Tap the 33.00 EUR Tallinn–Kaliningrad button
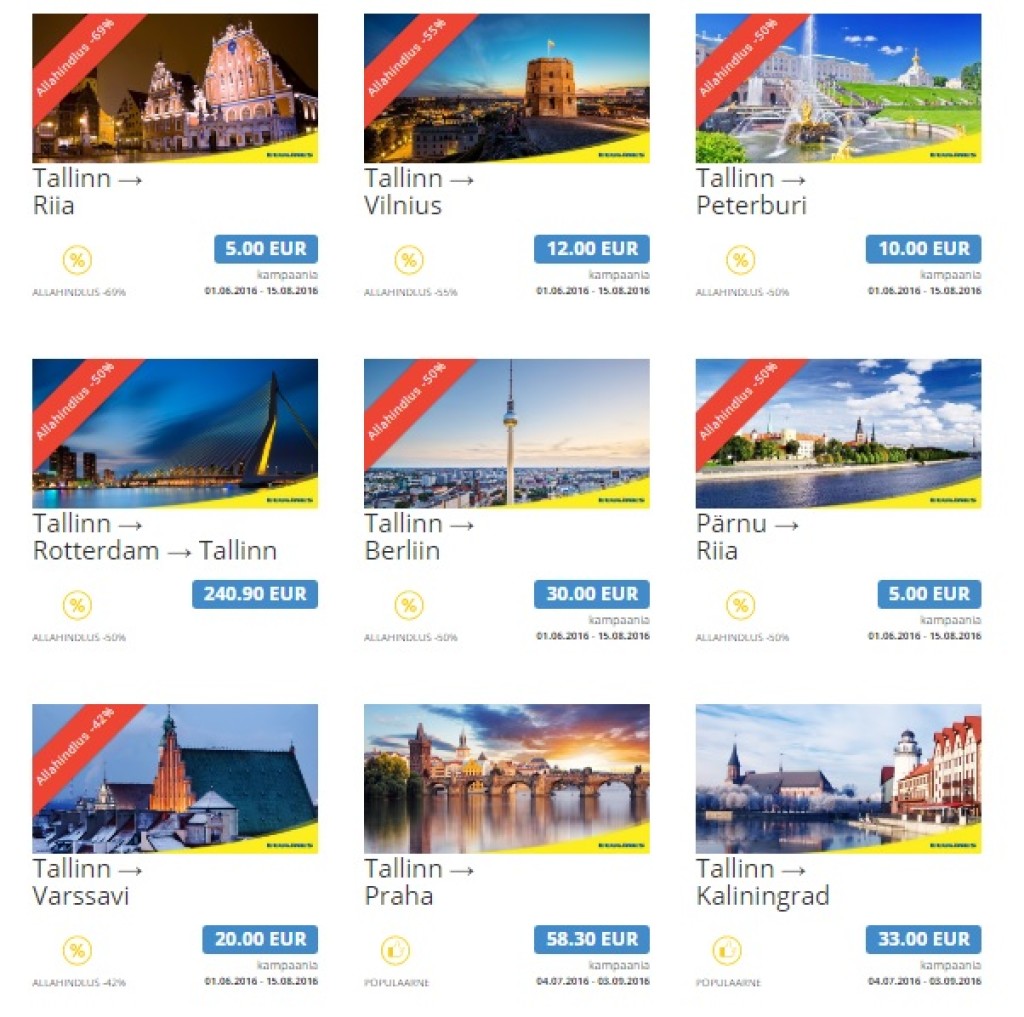 point(923,939)
